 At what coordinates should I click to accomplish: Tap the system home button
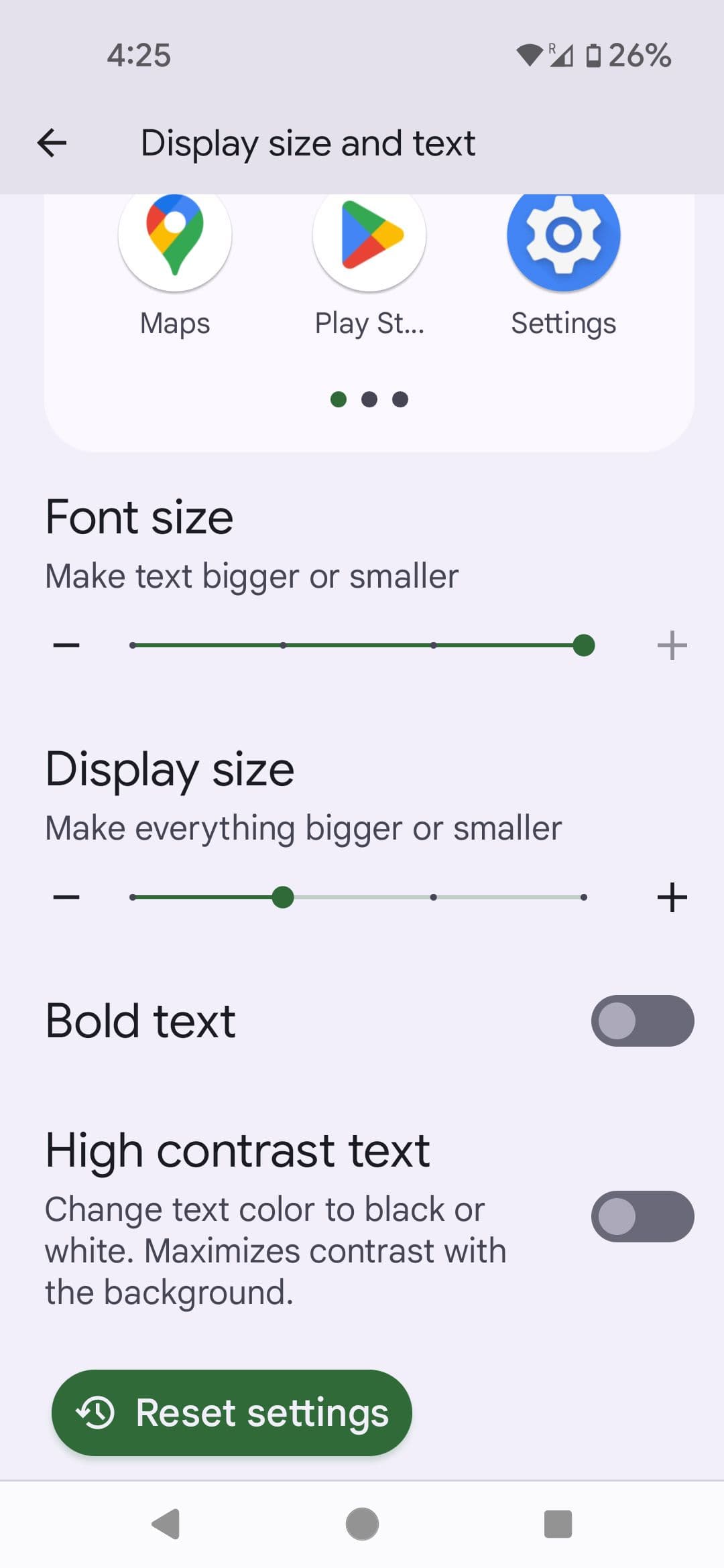click(x=362, y=1524)
